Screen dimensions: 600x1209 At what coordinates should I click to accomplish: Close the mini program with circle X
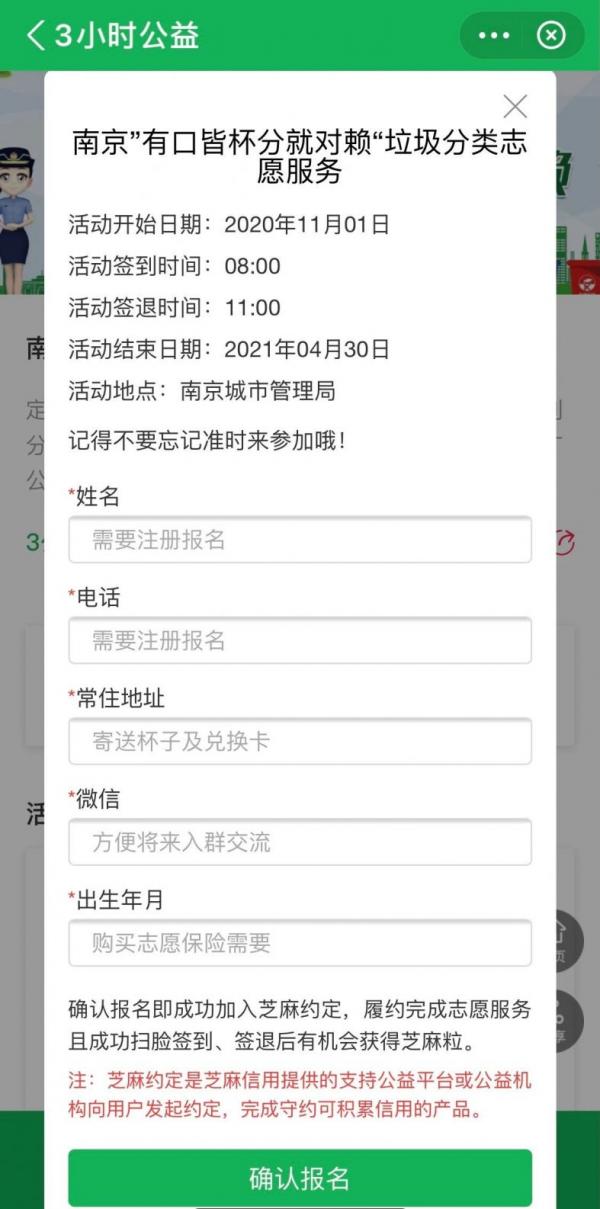pos(551,36)
